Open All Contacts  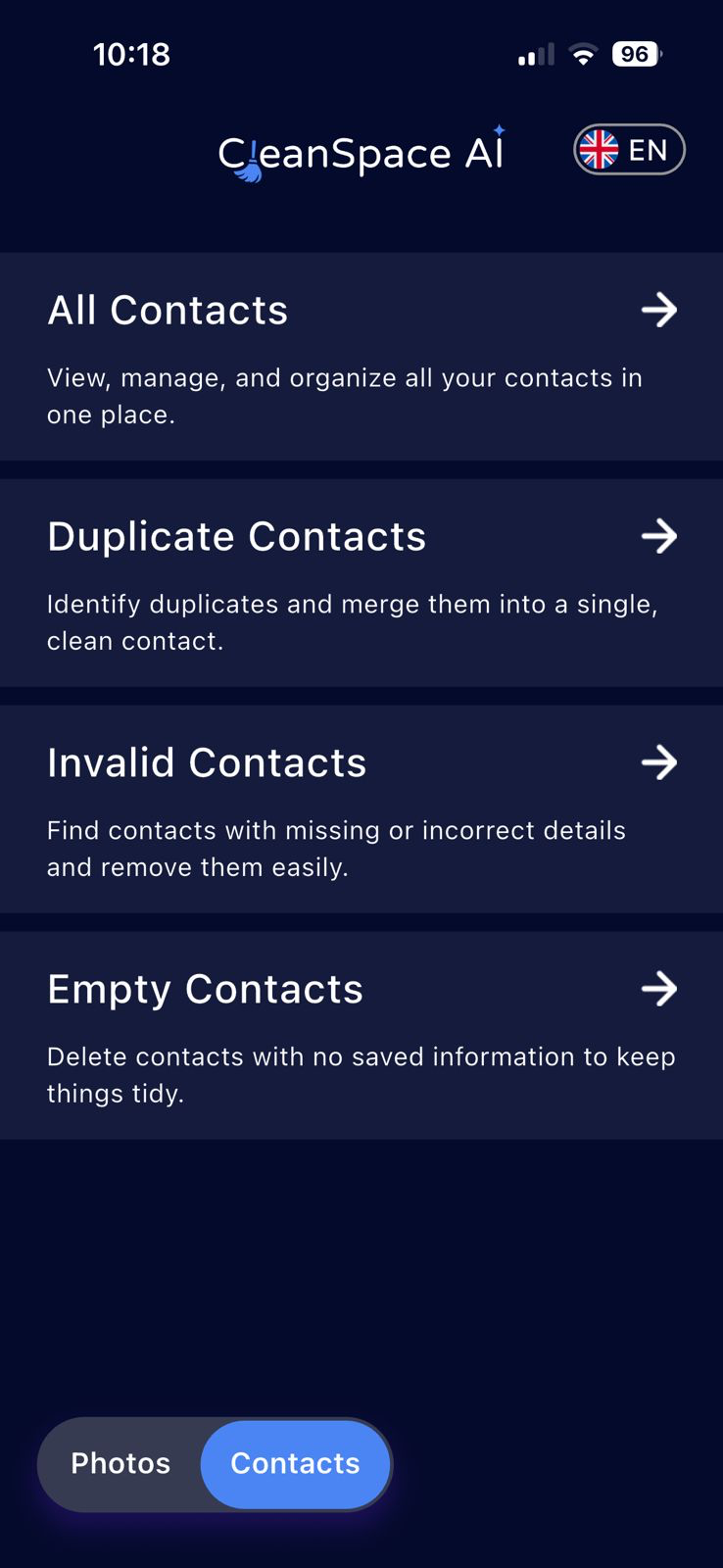361,357
